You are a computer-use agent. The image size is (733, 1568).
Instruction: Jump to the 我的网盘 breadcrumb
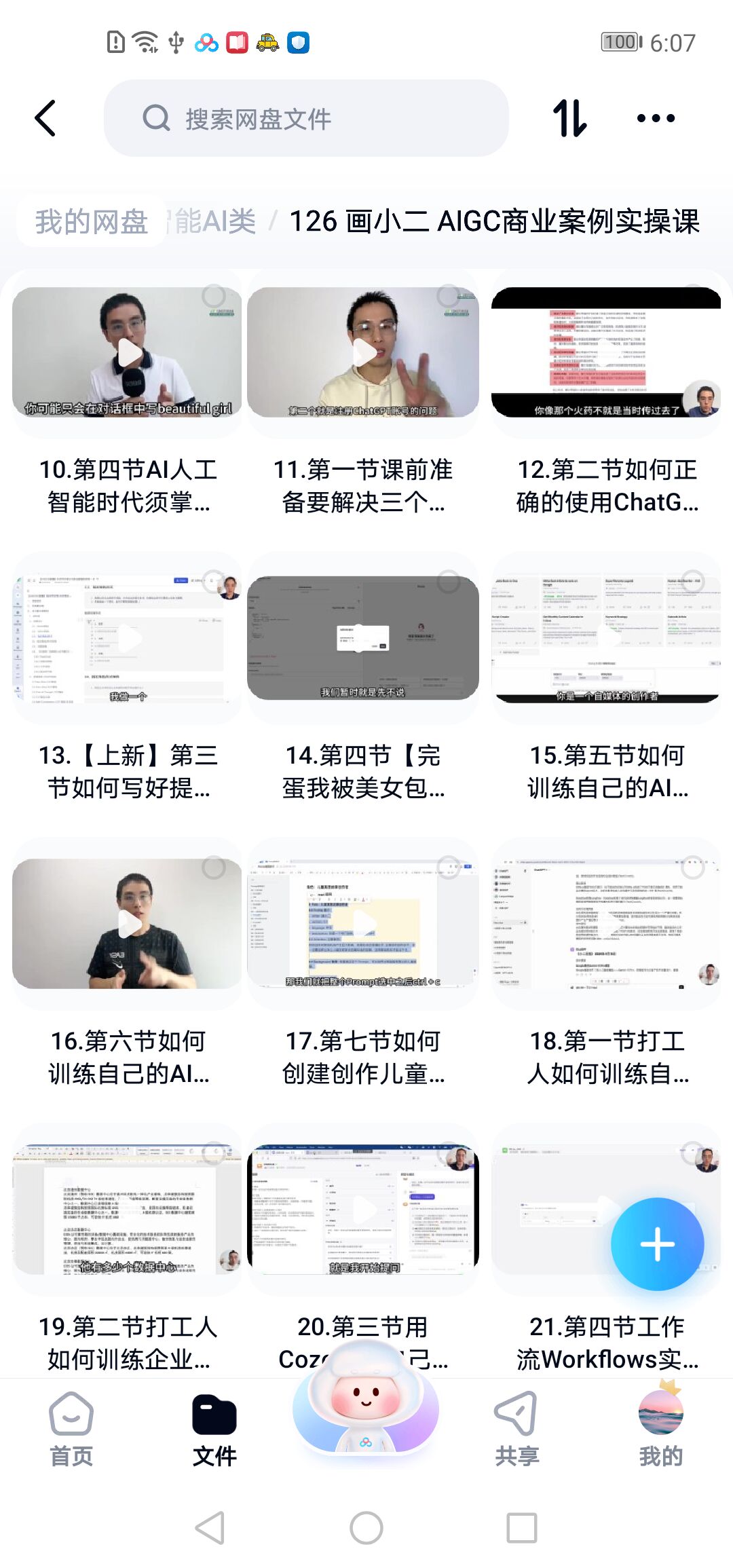(91, 221)
